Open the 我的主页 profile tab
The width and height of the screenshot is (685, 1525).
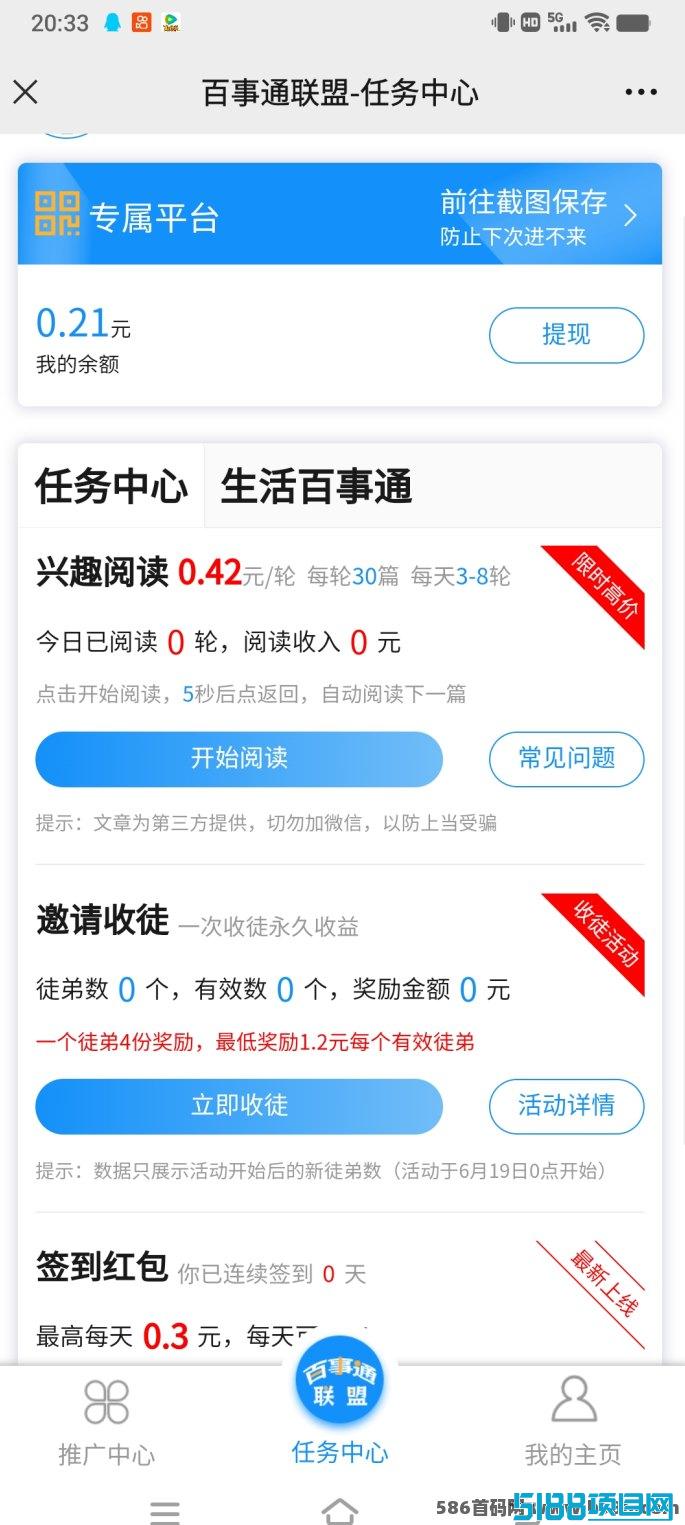coord(573,1421)
